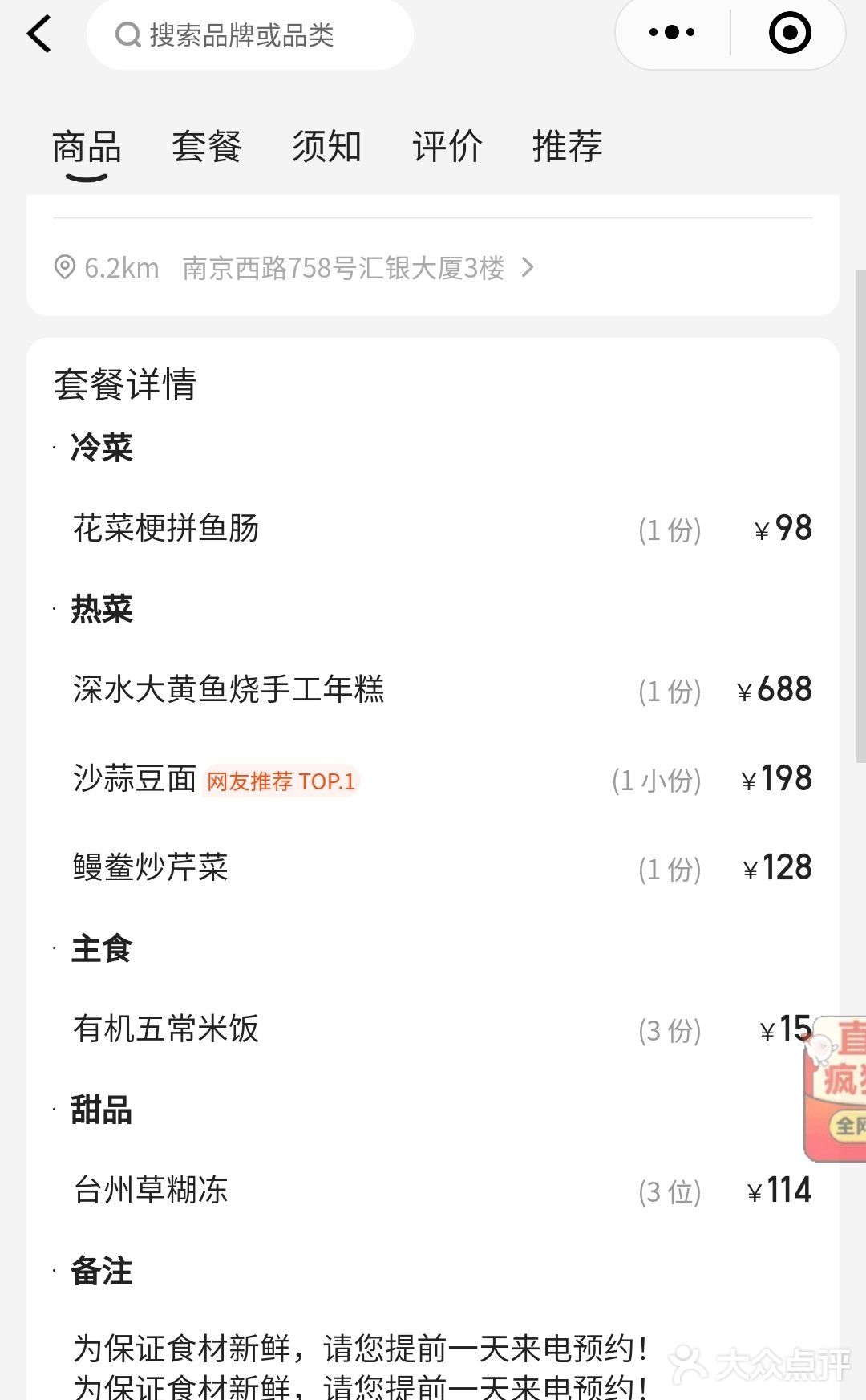
Task: Click the 深水大黄鱼烧手工年糕 dish name
Action: pyautogui.click(x=227, y=689)
